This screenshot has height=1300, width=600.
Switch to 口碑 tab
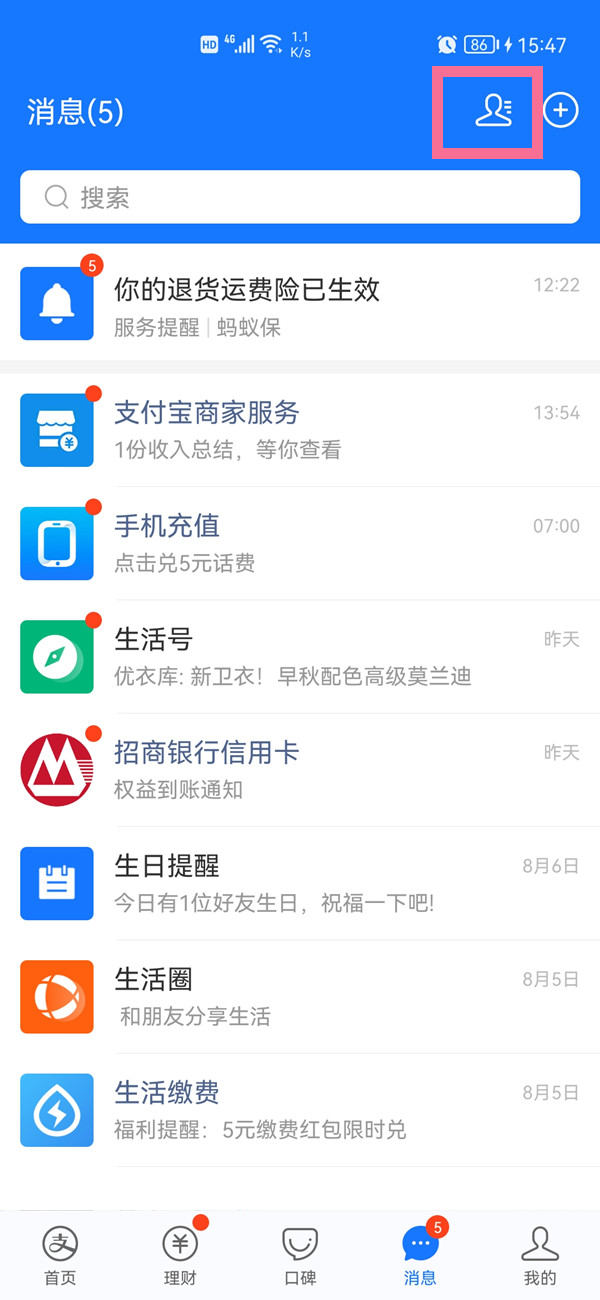coord(300,1256)
